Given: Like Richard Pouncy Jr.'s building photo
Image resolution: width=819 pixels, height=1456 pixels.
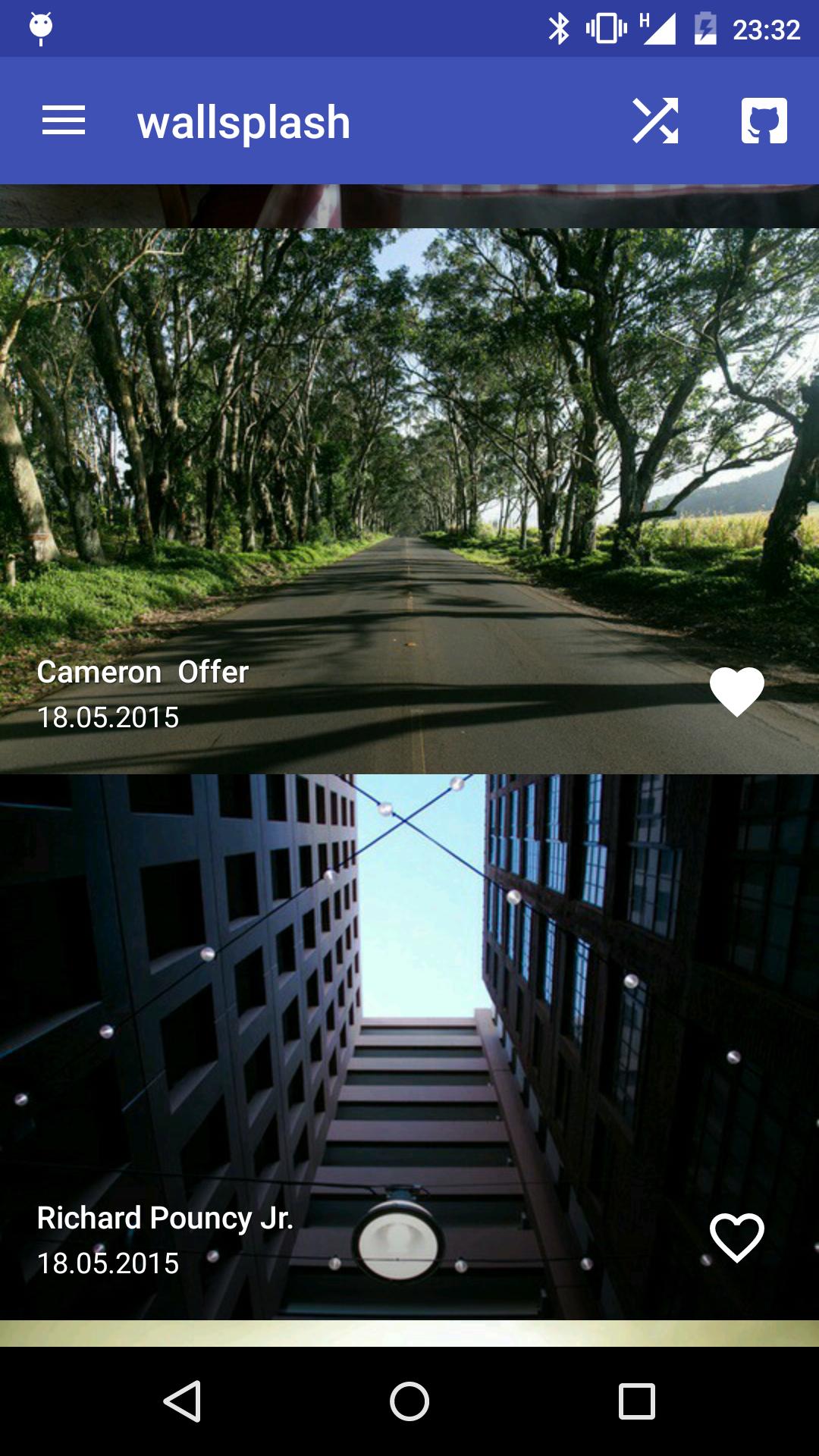Looking at the screenshot, I should click(x=736, y=1238).
